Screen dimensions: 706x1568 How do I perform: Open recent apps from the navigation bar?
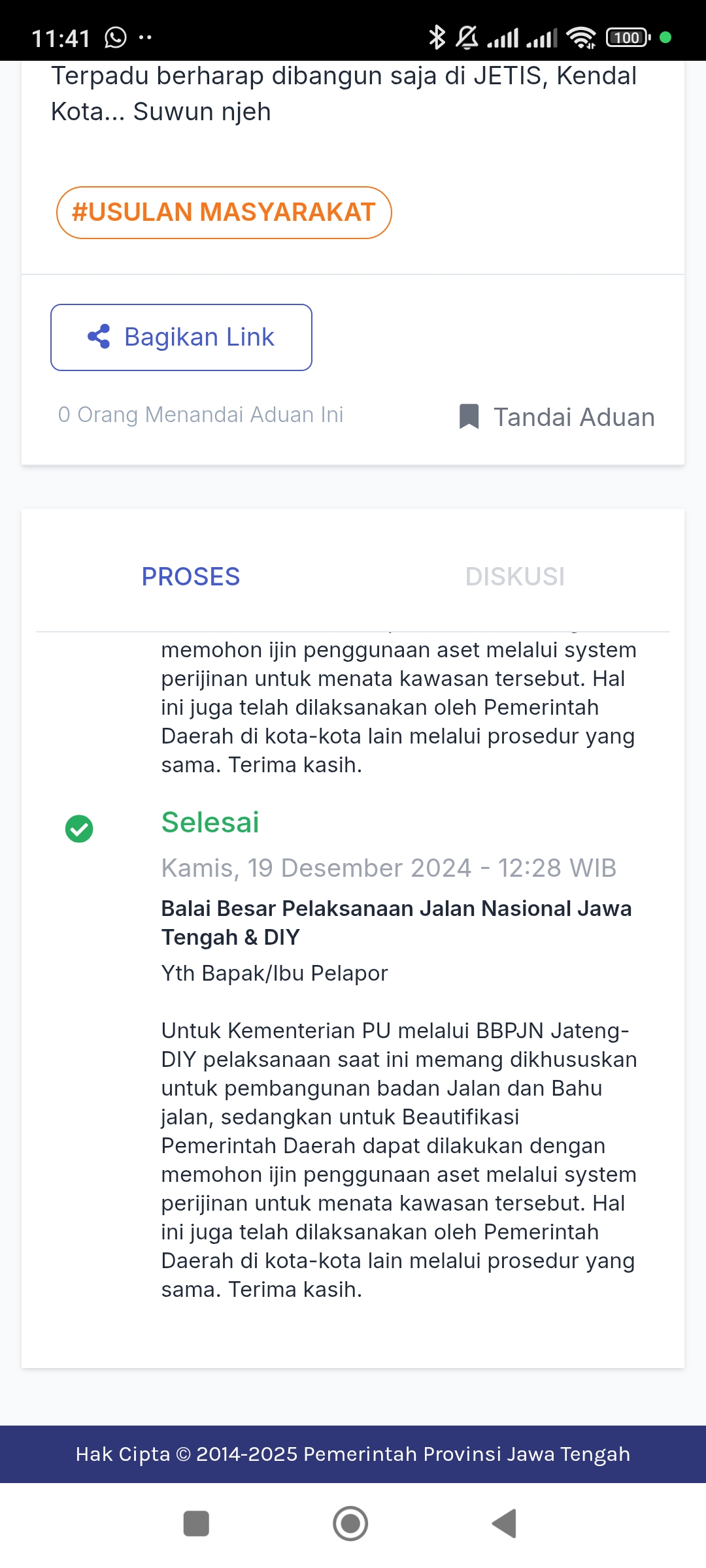point(196,1524)
